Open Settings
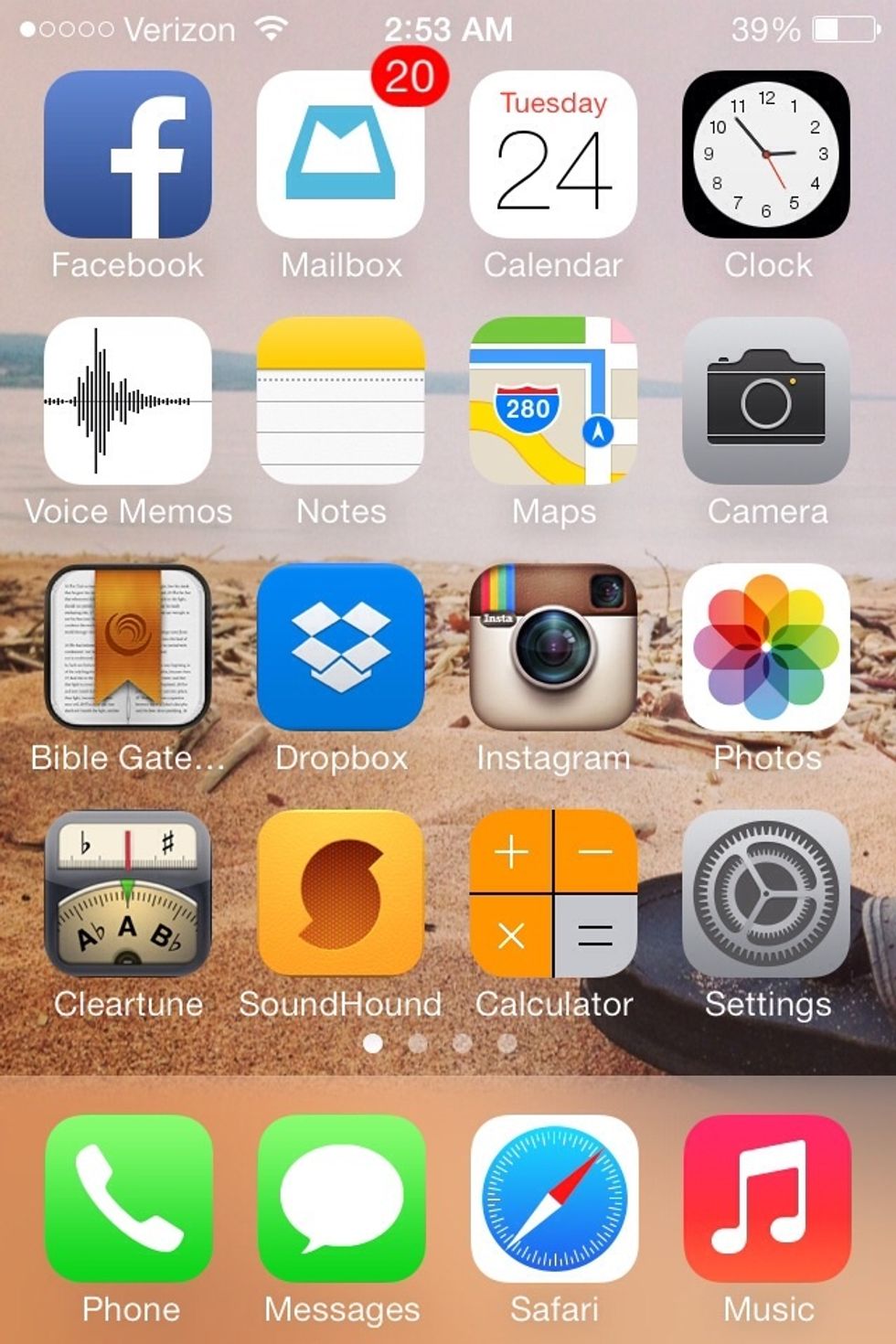 click(766, 893)
